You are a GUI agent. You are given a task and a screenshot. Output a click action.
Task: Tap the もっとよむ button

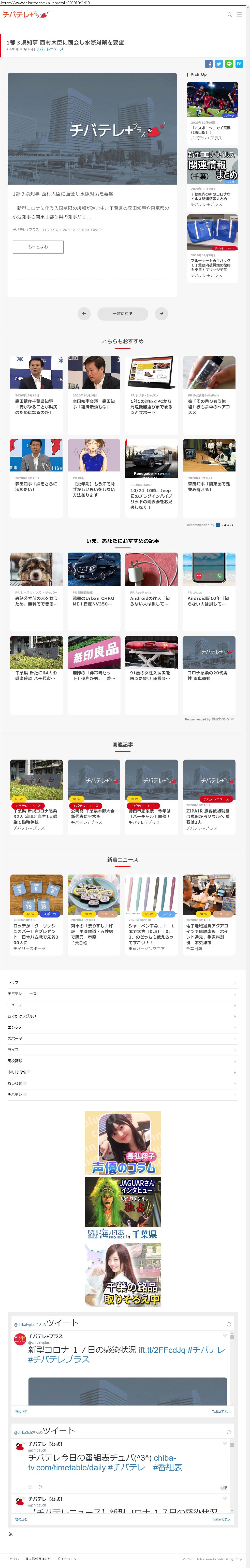point(38,246)
